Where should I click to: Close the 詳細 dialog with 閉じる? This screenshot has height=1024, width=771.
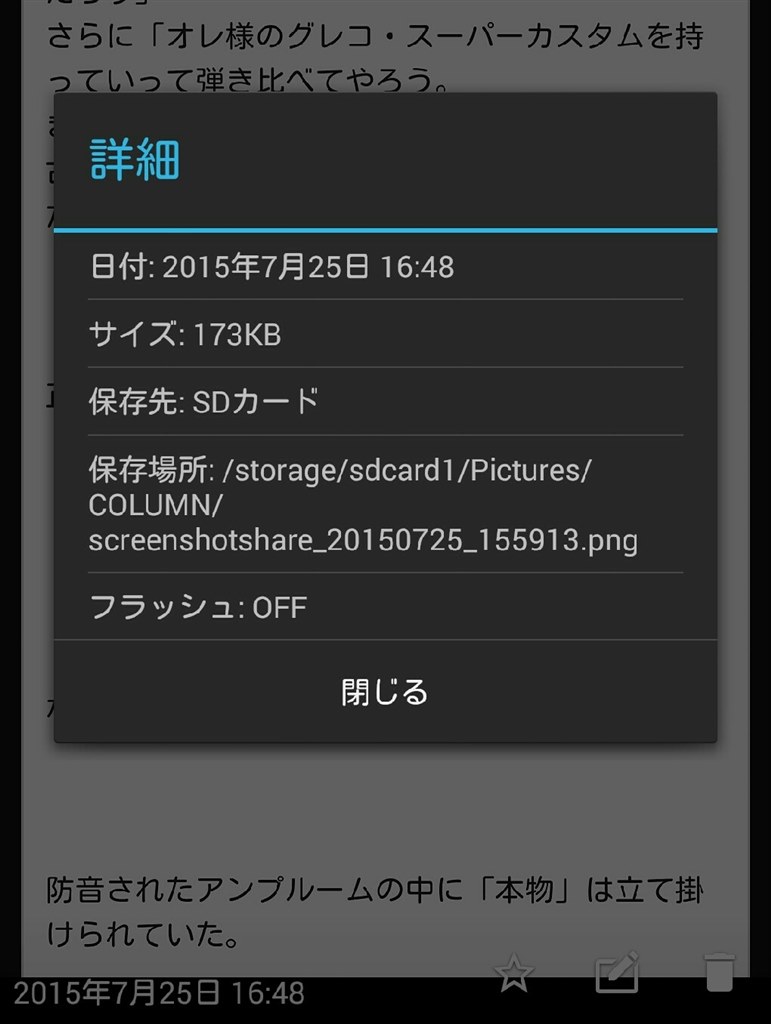385,691
